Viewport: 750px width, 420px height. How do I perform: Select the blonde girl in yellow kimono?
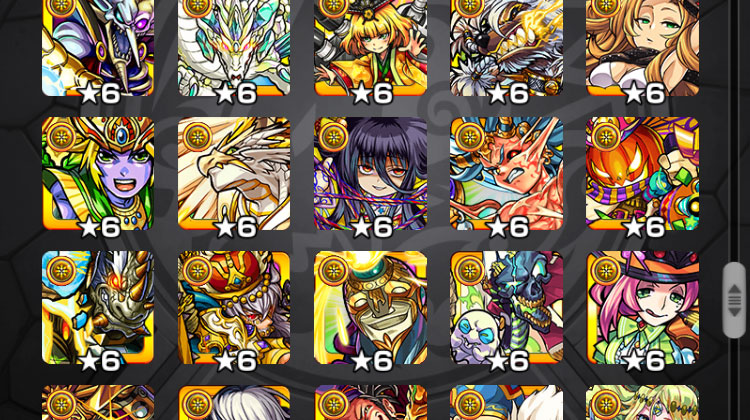(x=370, y=45)
